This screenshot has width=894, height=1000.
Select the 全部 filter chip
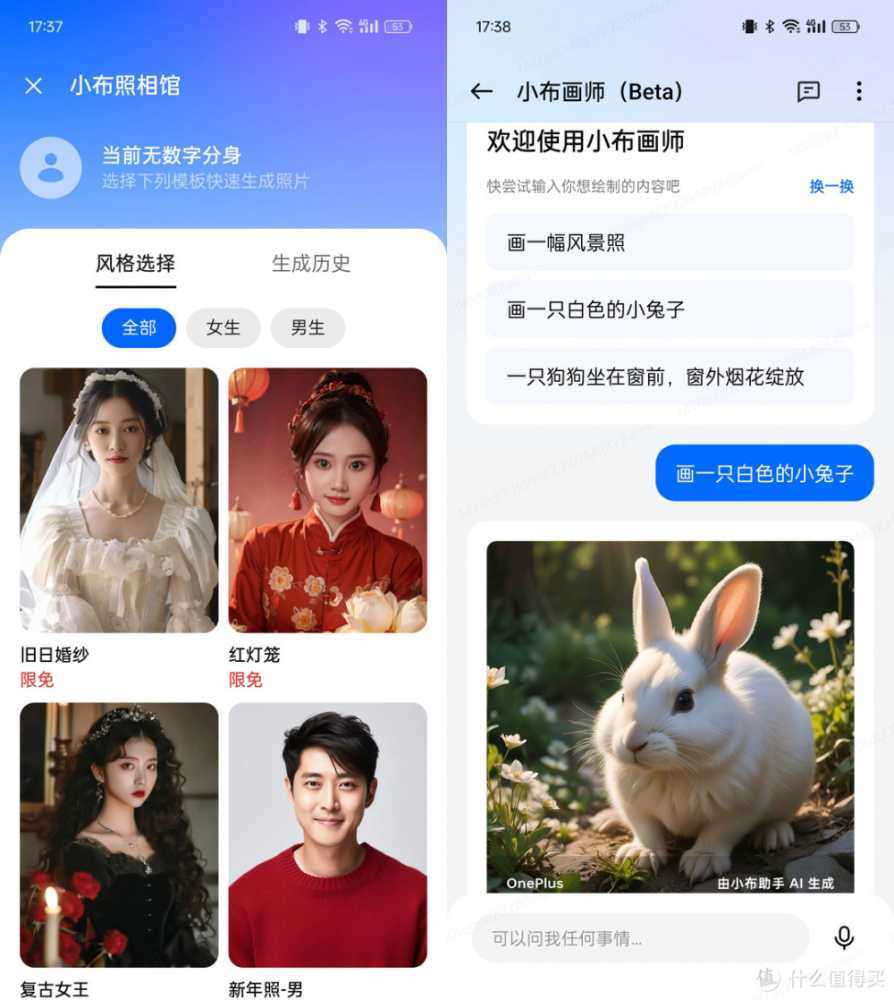point(138,328)
